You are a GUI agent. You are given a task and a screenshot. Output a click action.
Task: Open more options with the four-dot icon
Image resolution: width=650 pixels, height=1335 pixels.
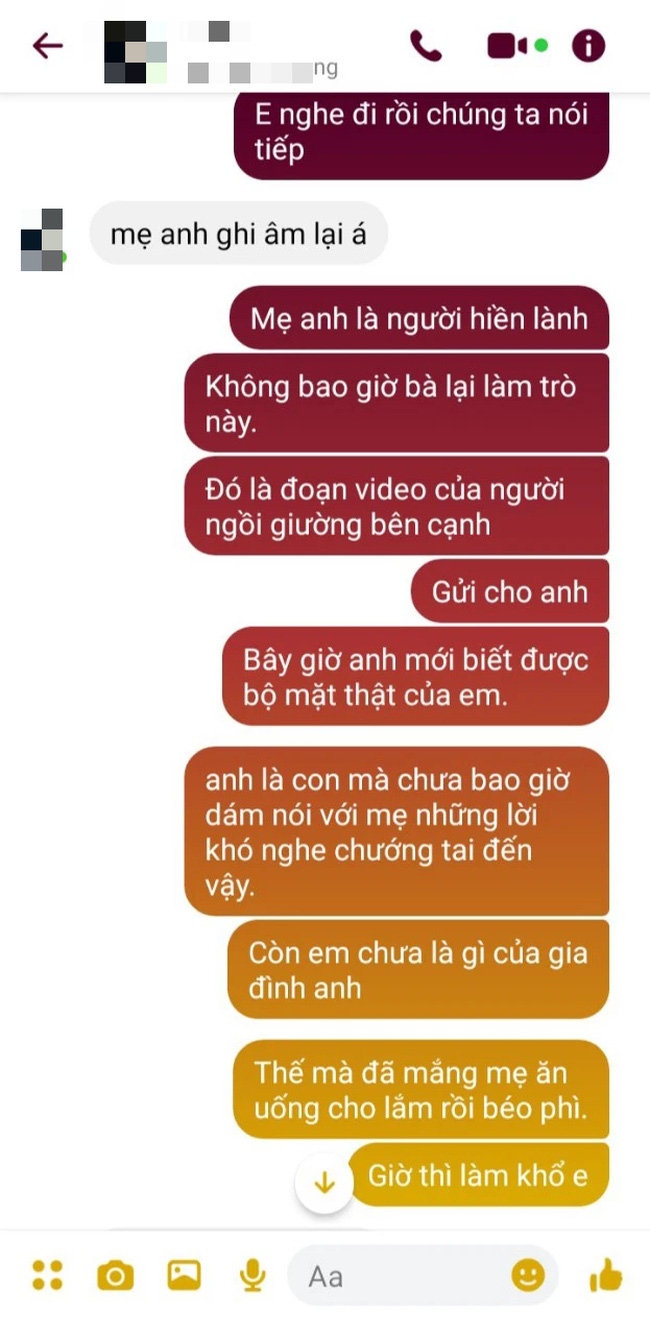47,1275
